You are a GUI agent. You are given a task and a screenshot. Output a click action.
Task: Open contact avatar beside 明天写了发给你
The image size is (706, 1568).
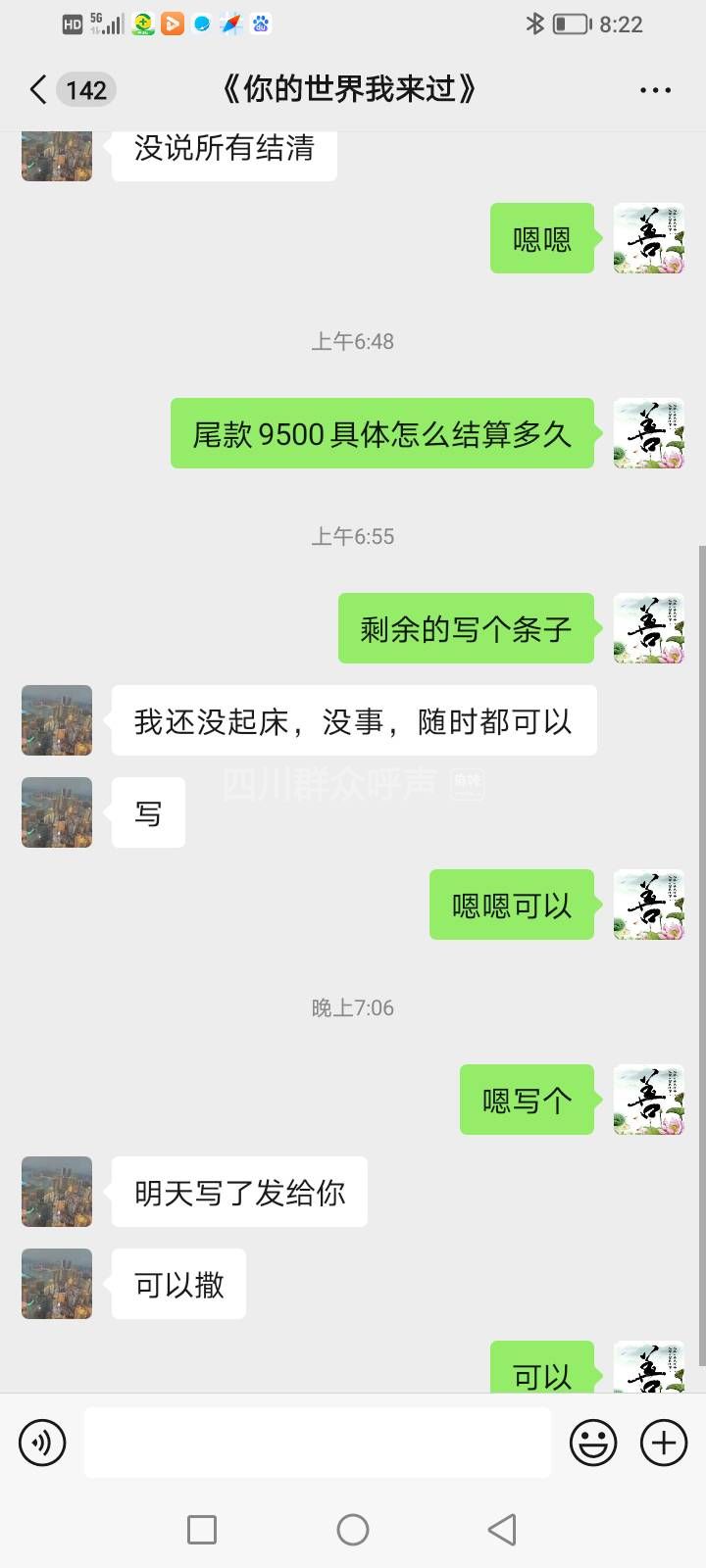(57, 1192)
